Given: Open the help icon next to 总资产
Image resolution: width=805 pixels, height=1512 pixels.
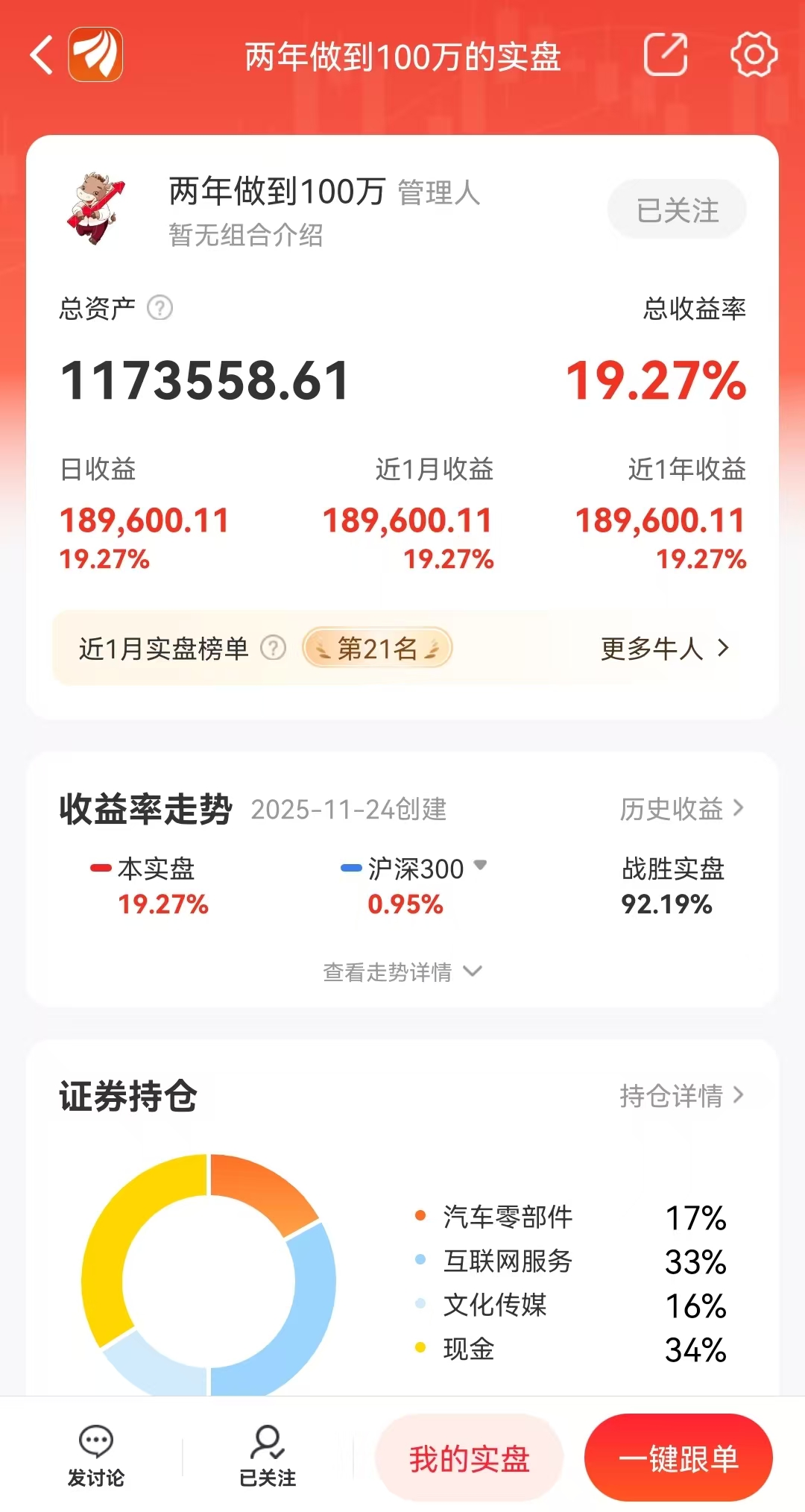Looking at the screenshot, I should 160,307.
